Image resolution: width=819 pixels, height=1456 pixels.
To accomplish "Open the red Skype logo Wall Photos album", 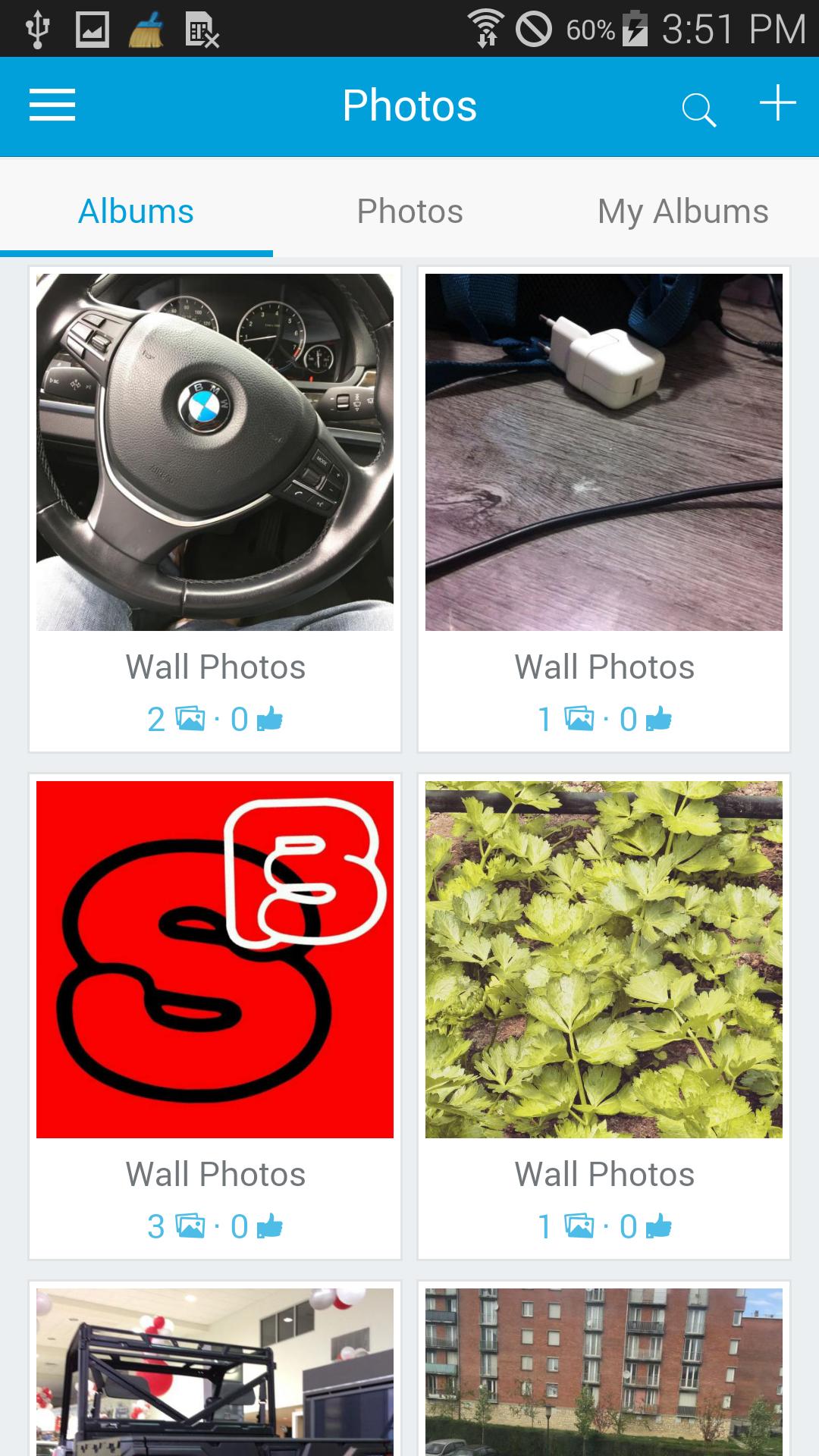I will click(x=214, y=958).
